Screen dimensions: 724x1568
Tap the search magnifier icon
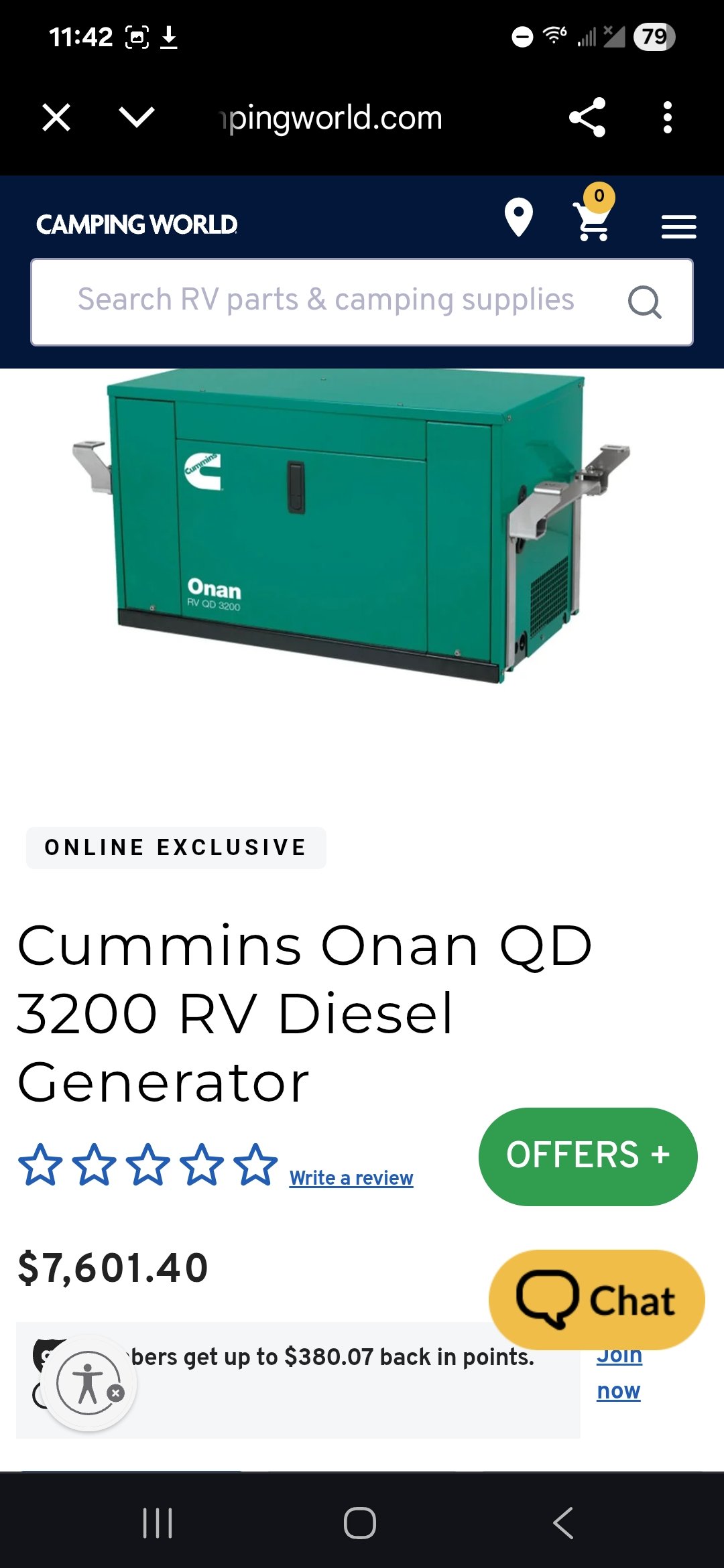point(644,302)
